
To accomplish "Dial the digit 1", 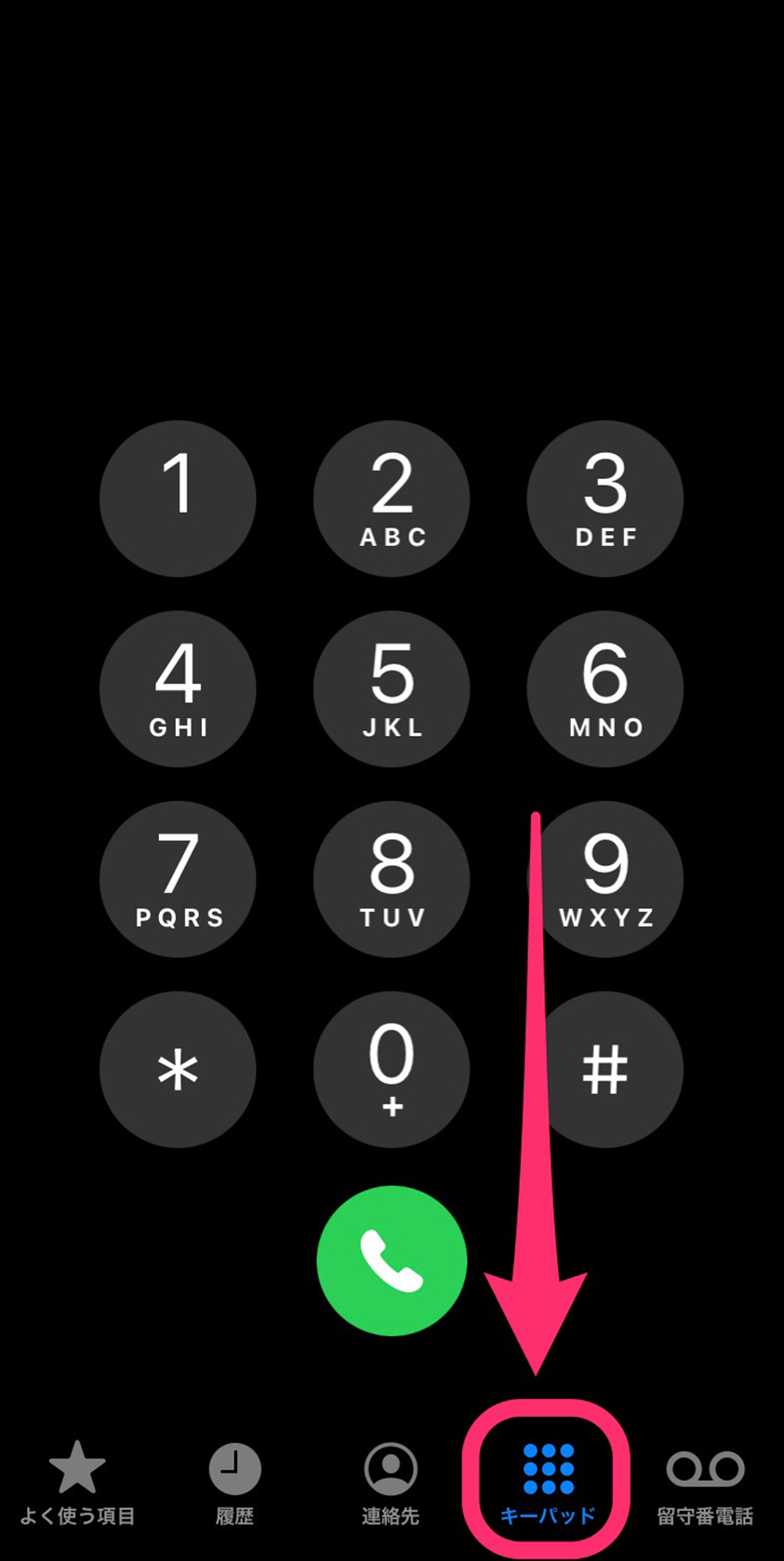I will coord(178,499).
